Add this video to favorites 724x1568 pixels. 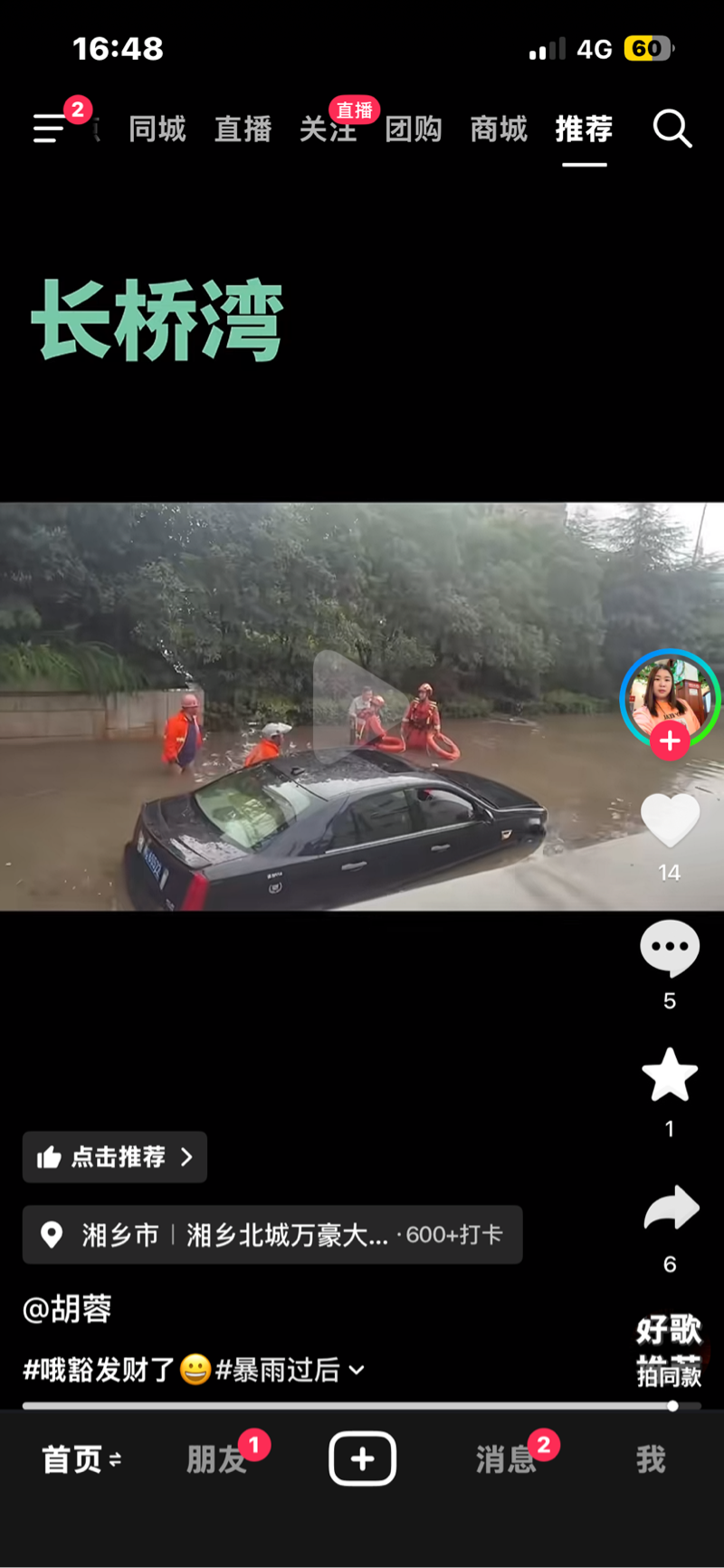(x=670, y=1076)
